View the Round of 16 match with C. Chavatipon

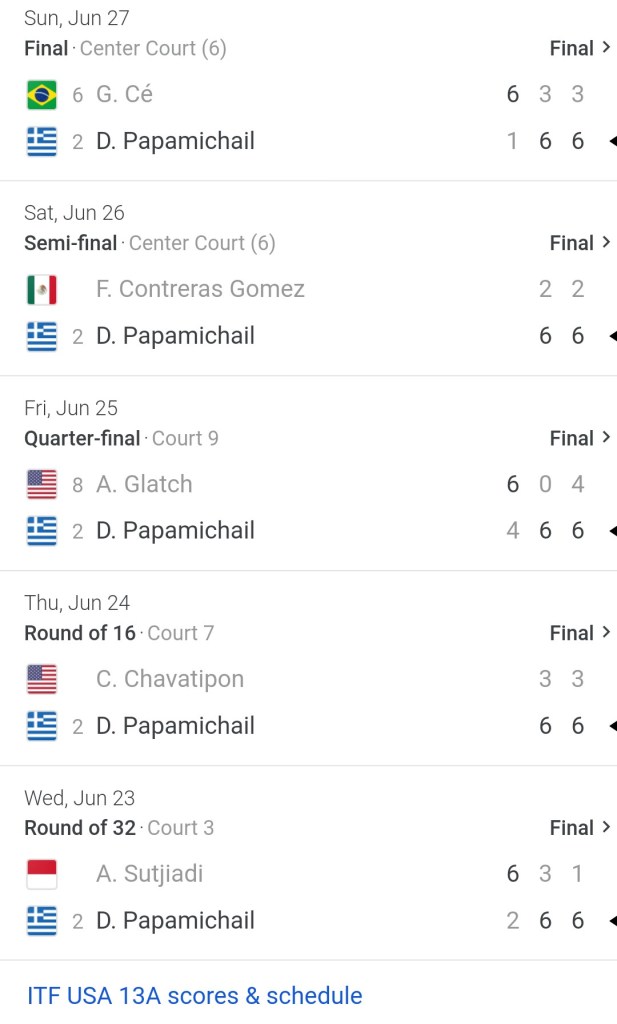click(x=308, y=680)
